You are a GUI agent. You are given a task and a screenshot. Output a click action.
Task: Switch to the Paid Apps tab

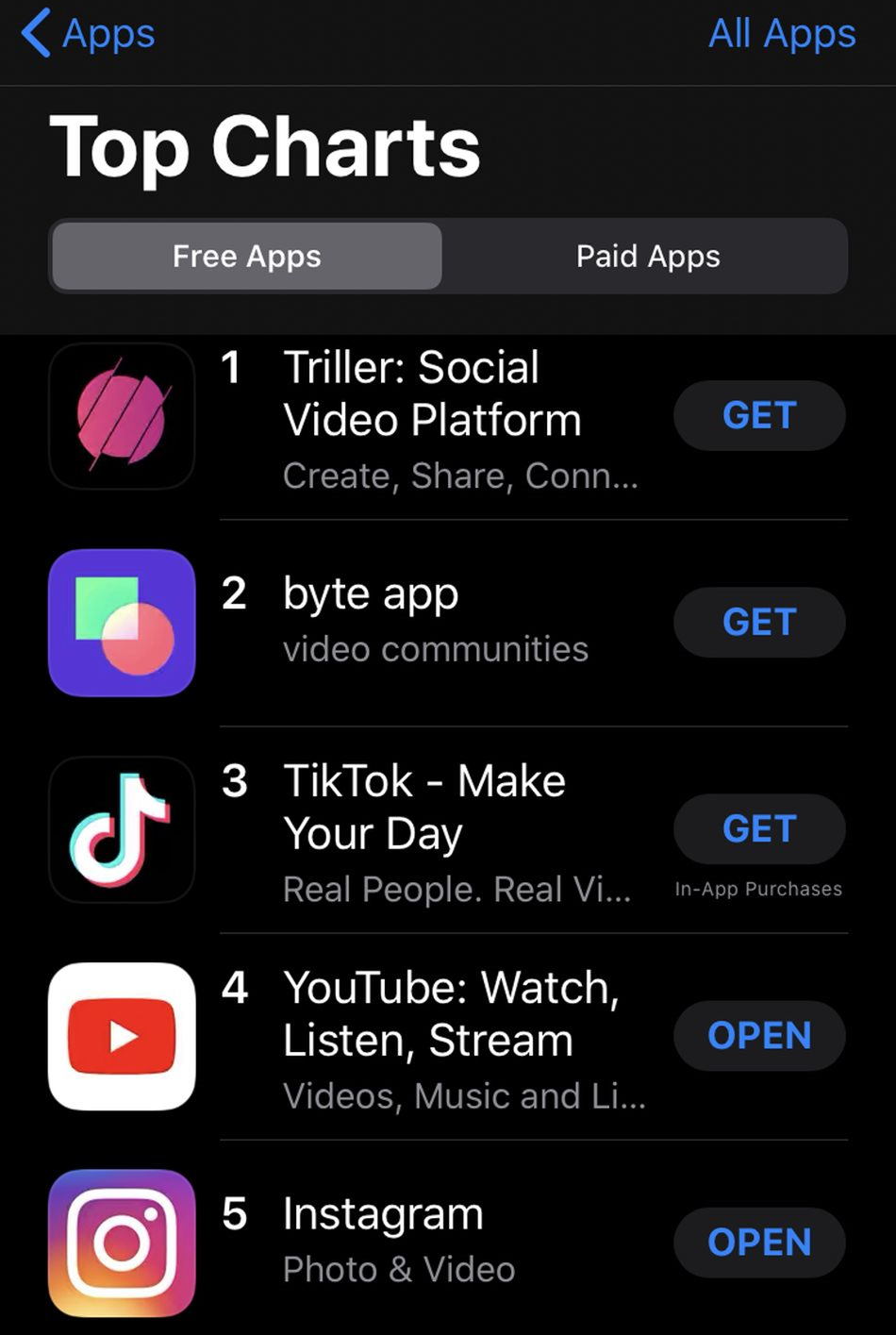(x=647, y=256)
